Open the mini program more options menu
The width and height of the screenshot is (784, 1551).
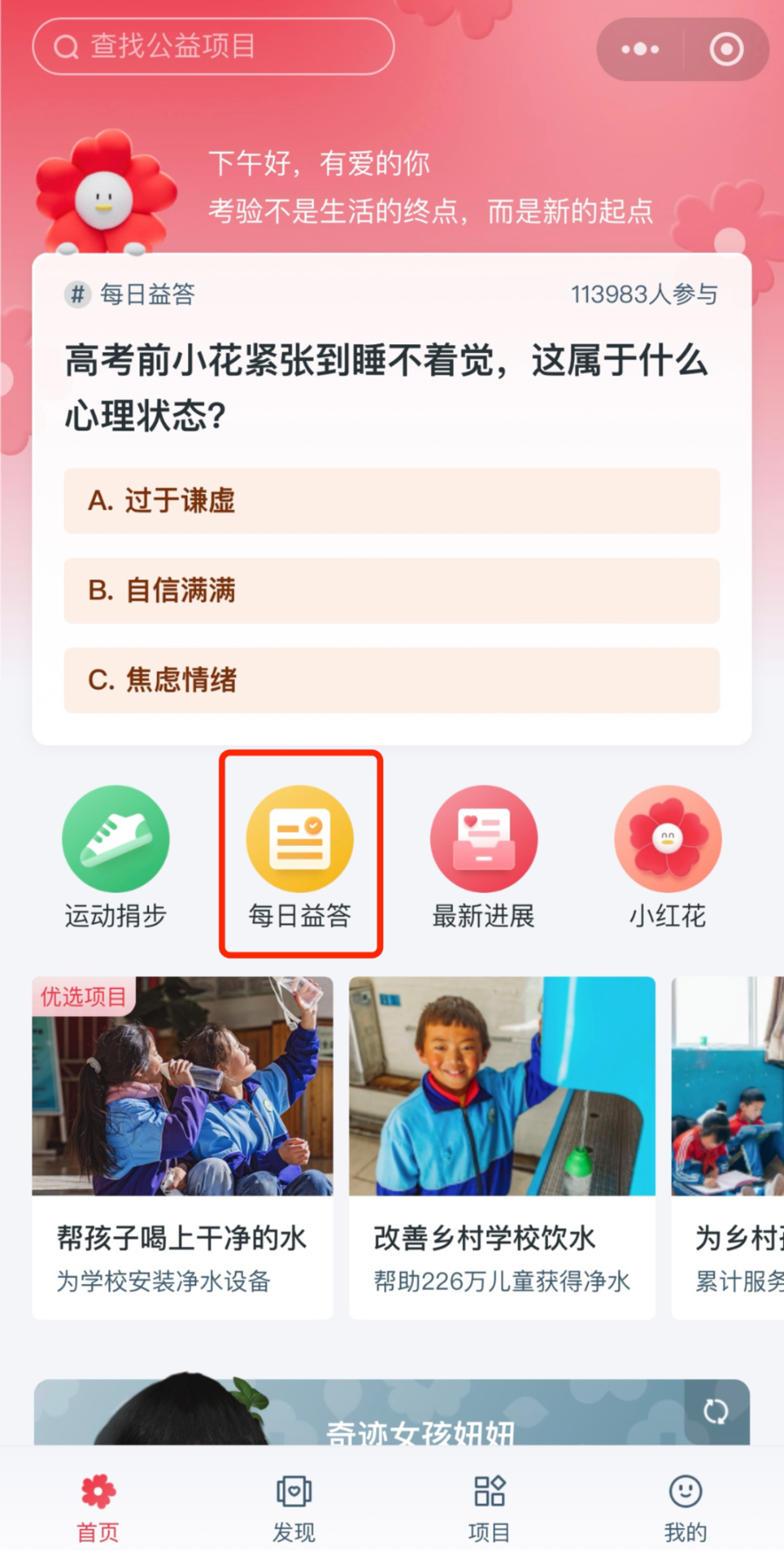pos(640,49)
